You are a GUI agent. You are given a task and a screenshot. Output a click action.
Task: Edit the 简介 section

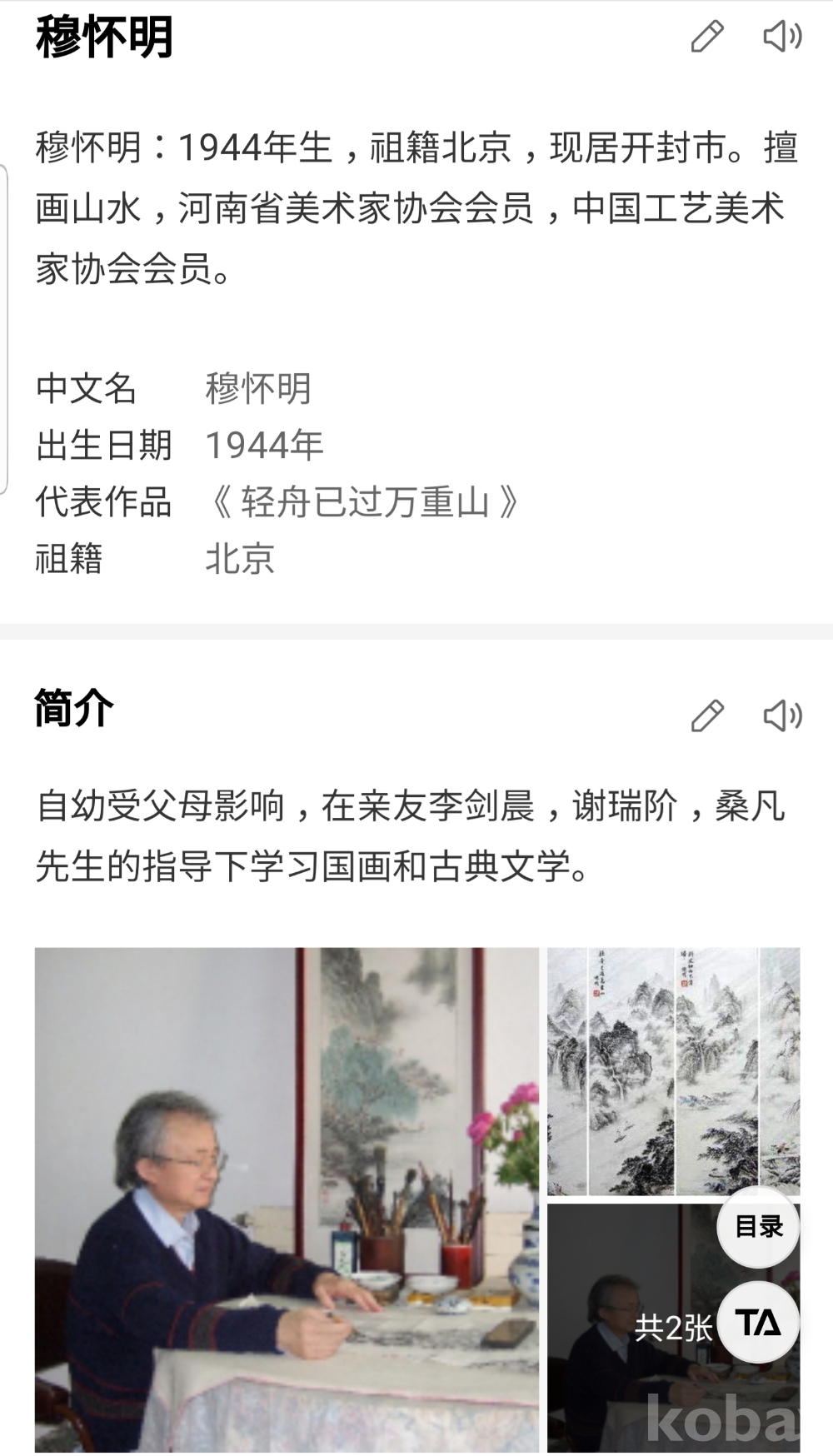tap(707, 716)
